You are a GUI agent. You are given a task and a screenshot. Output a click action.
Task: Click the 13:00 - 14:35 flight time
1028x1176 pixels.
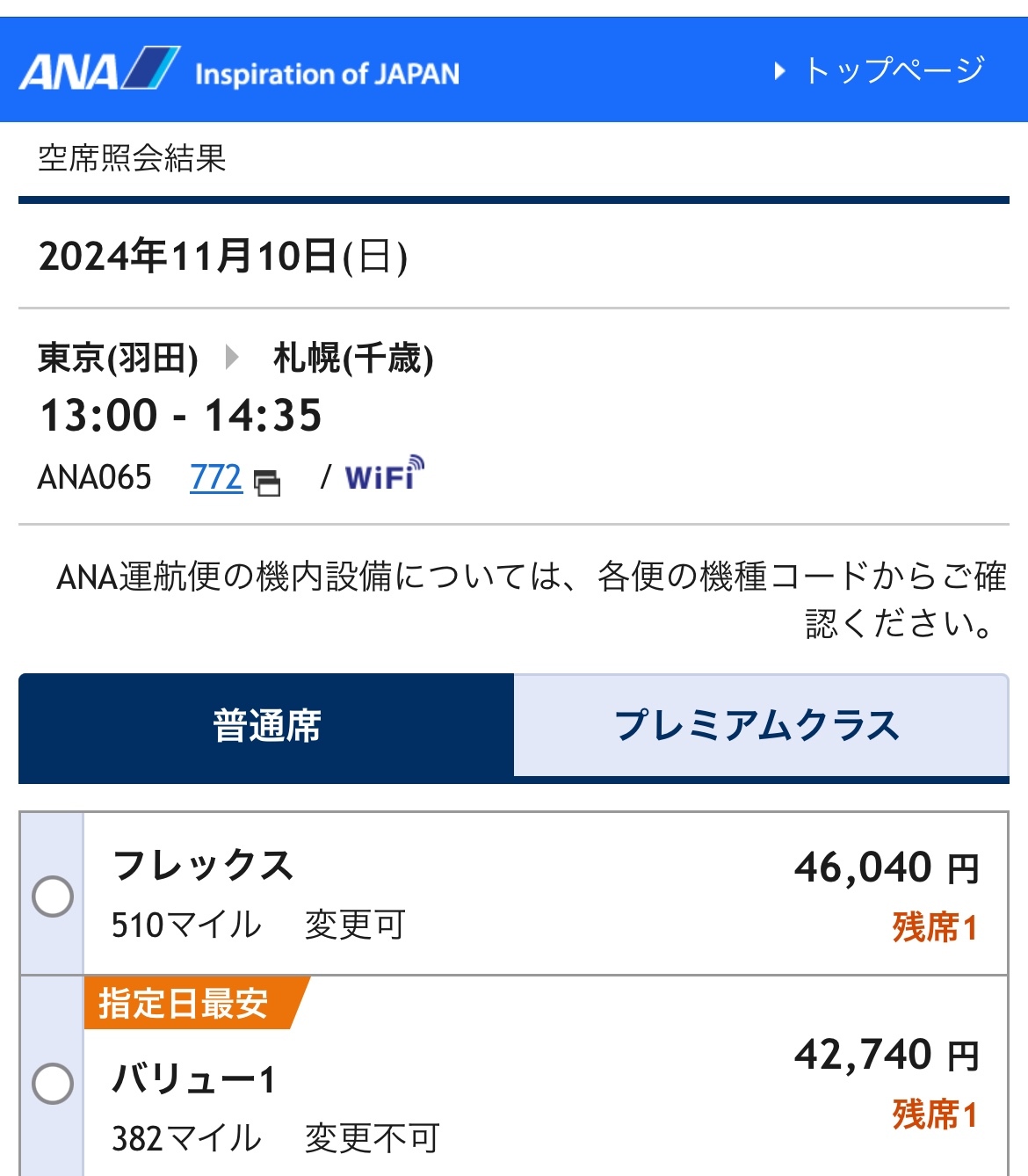pos(180,415)
